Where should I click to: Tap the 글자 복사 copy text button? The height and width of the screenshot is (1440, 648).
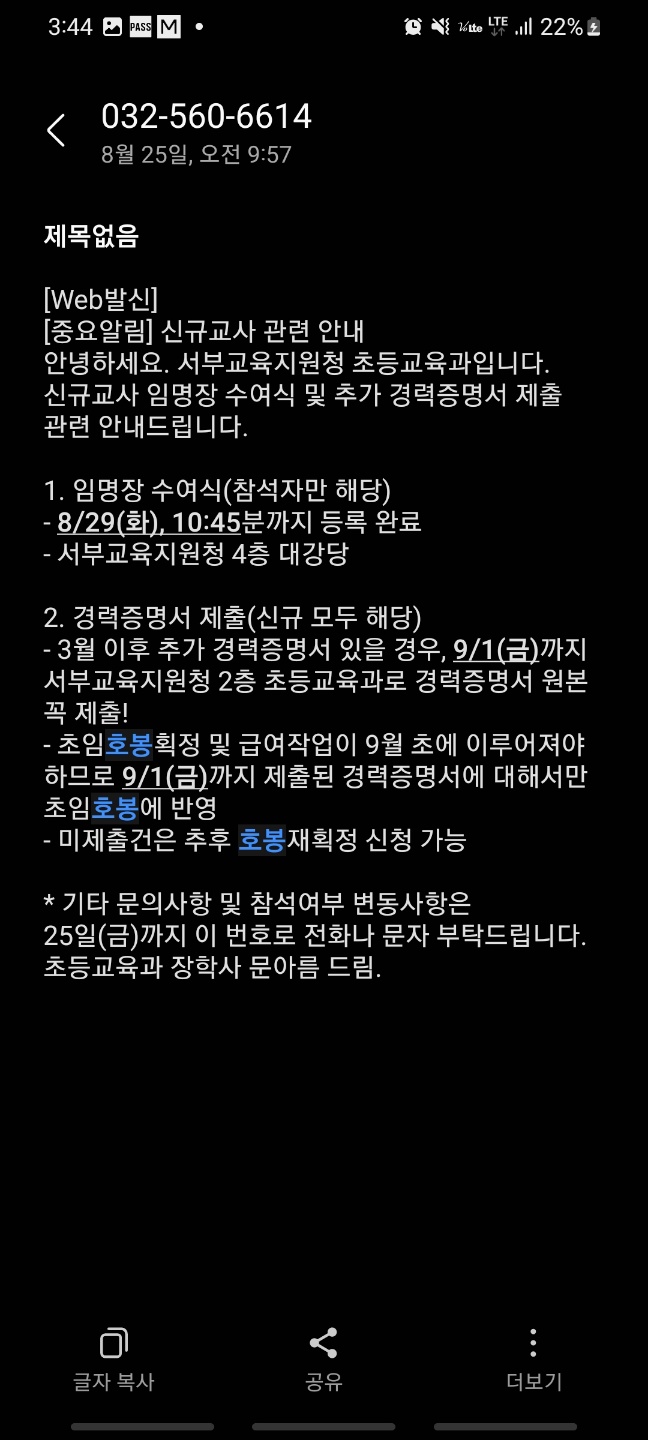click(x=114, y=1360)
